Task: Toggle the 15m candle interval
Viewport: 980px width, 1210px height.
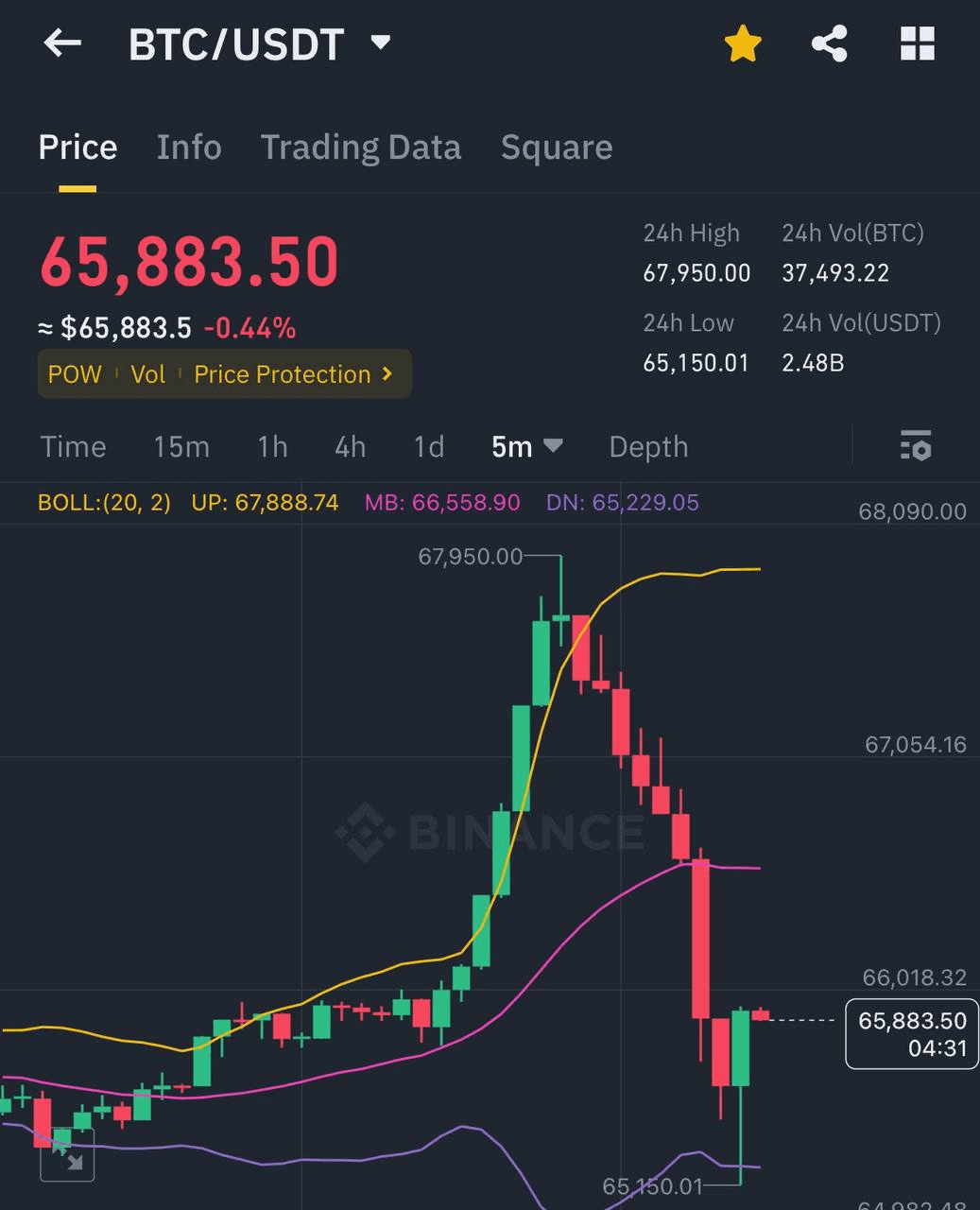Action: pos(181,446)
